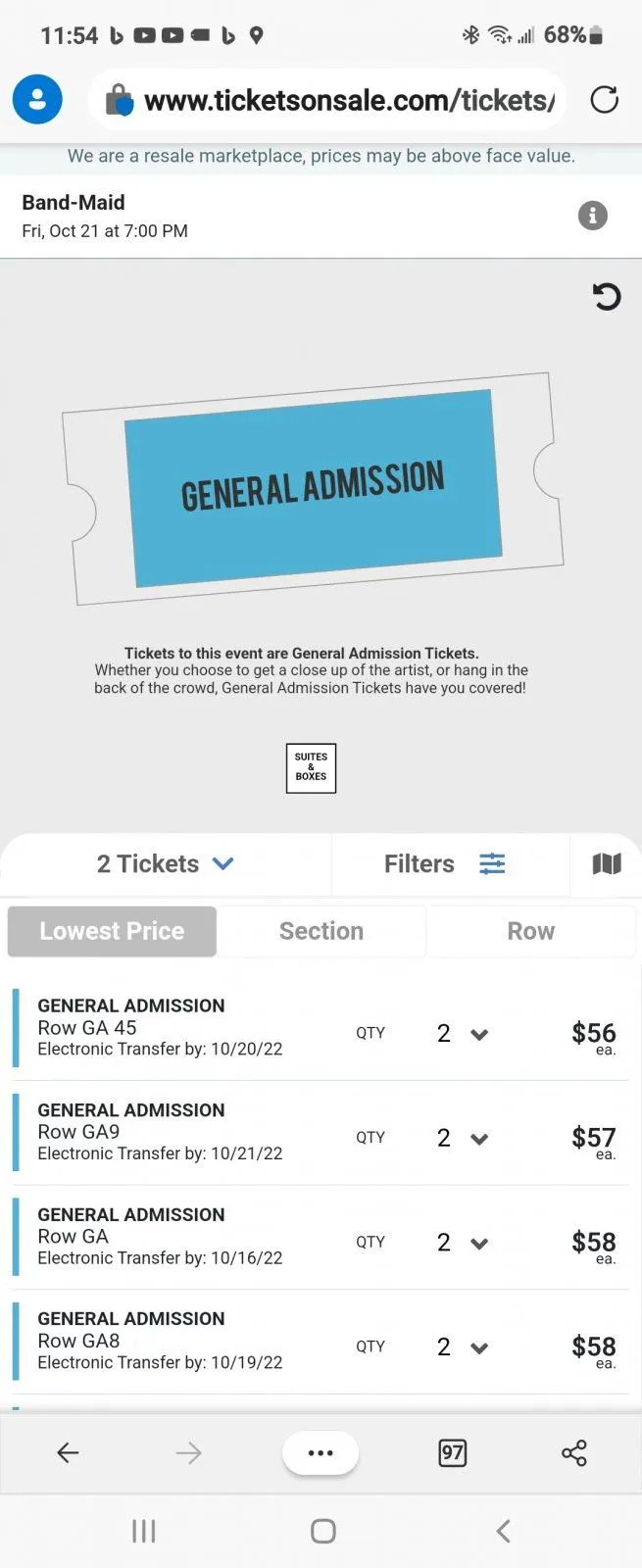
Task: Expand the 2 Tickets quantity dropdown
Action: [166, 863]
